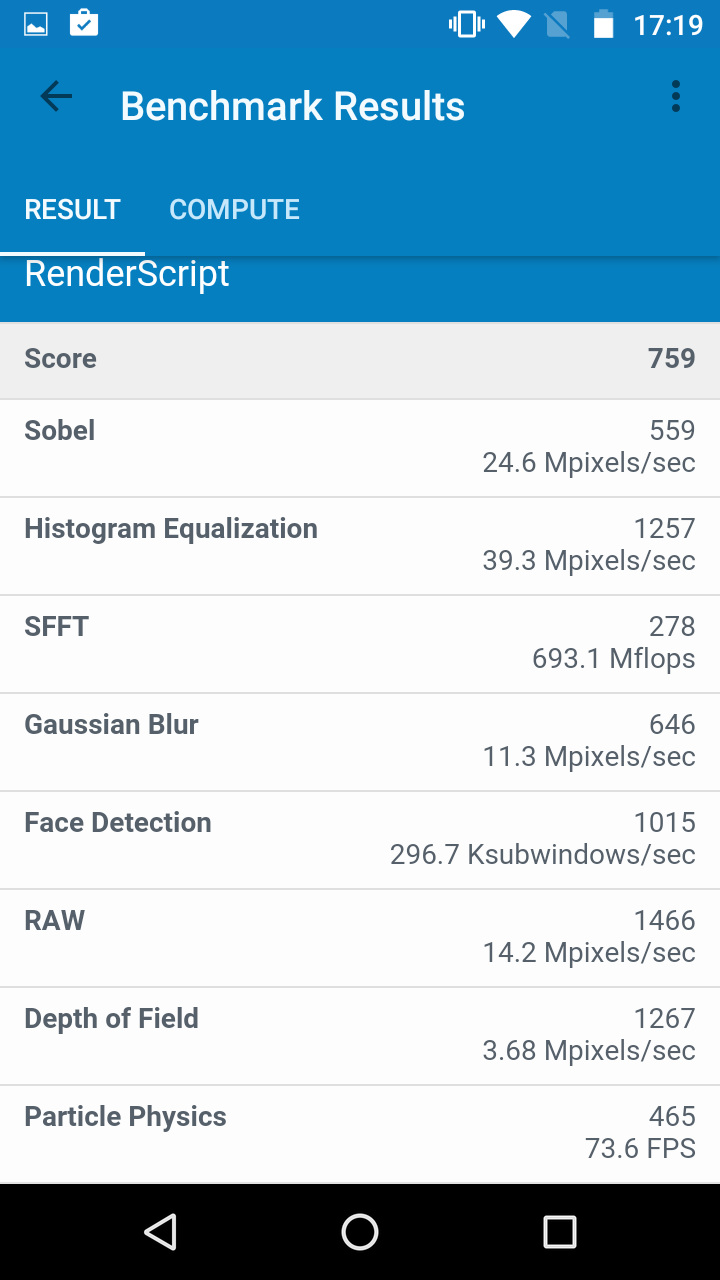Open recent apps from the navigation bar

tap(559, 1232)
